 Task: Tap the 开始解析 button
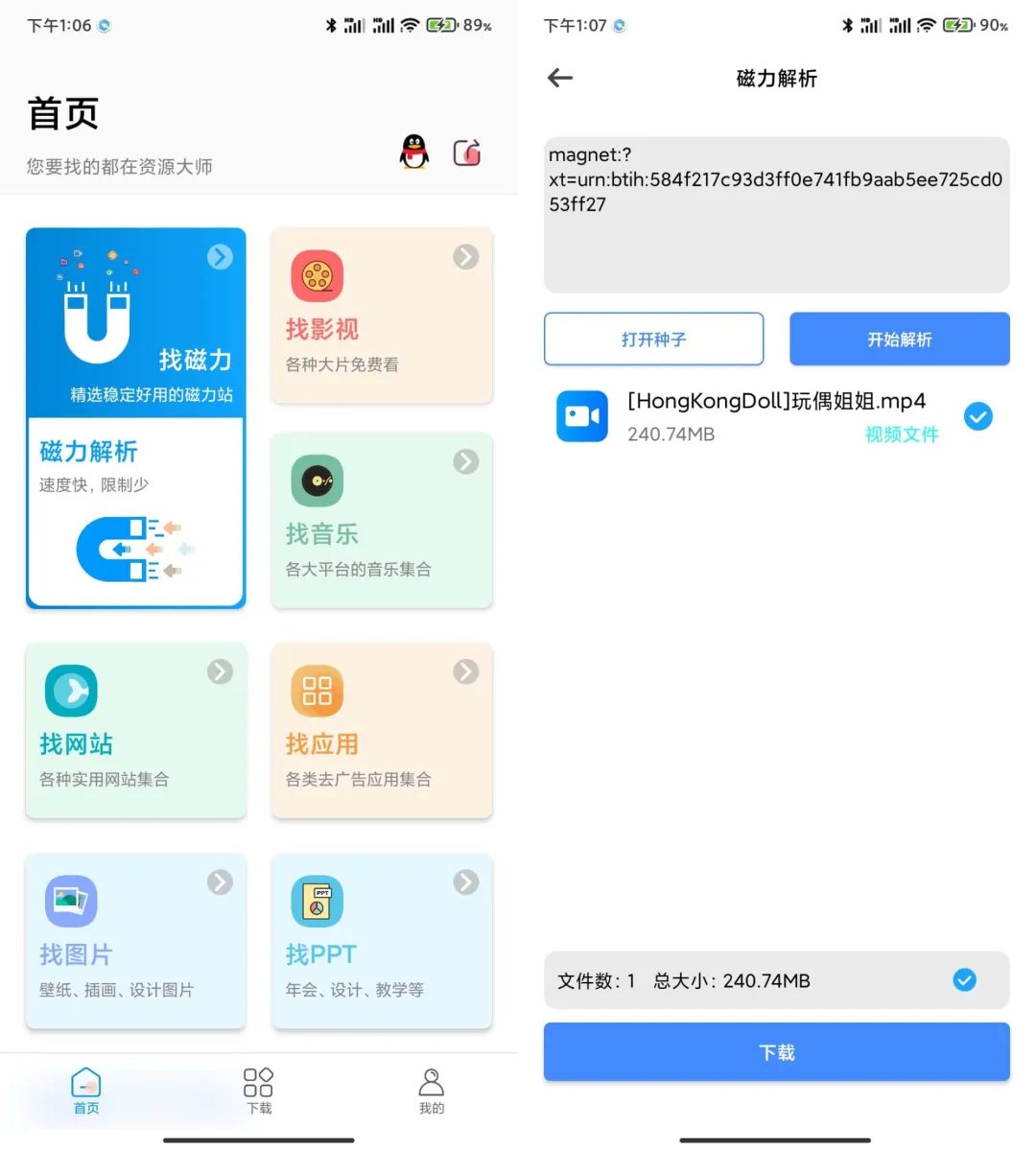899,339
